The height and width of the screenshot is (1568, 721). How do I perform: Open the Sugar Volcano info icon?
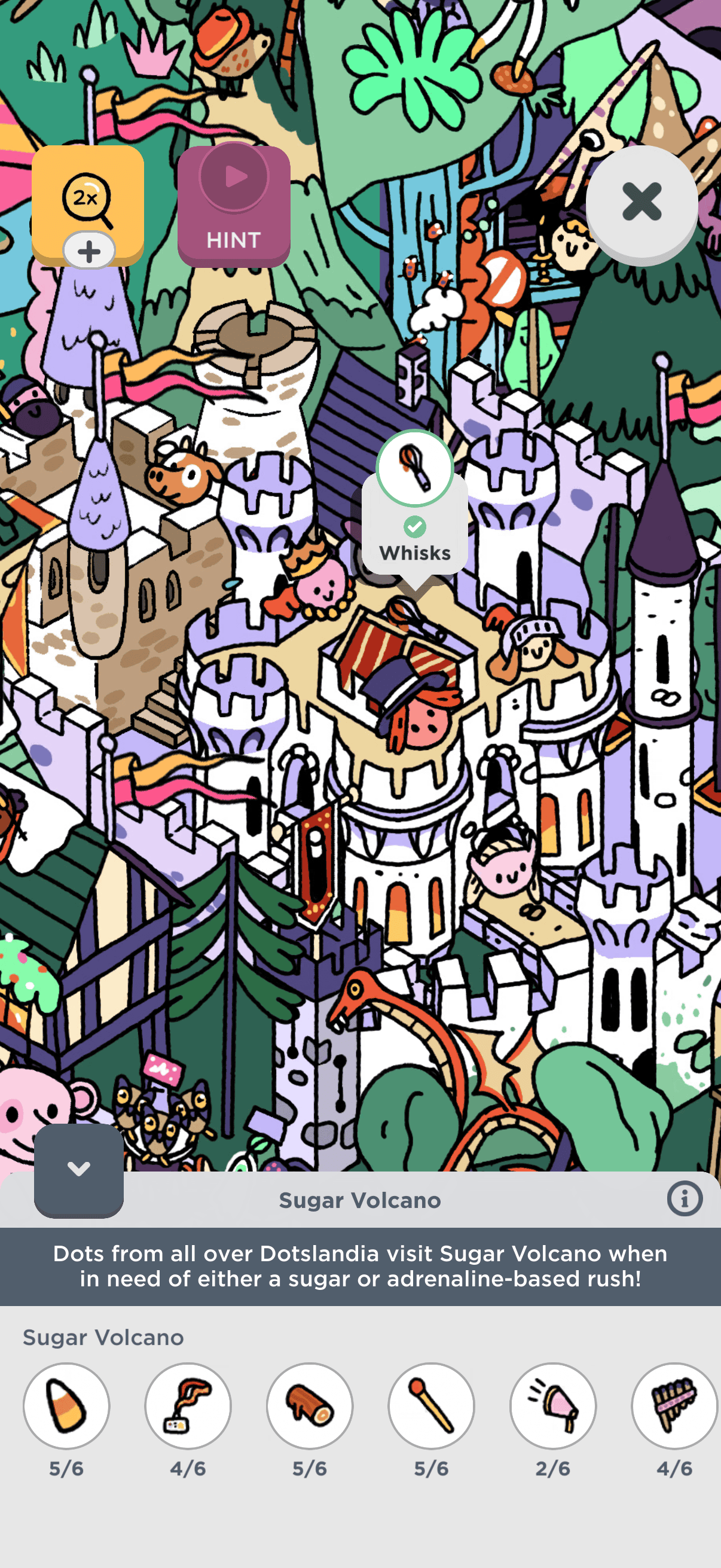[x=685, y=1199]
